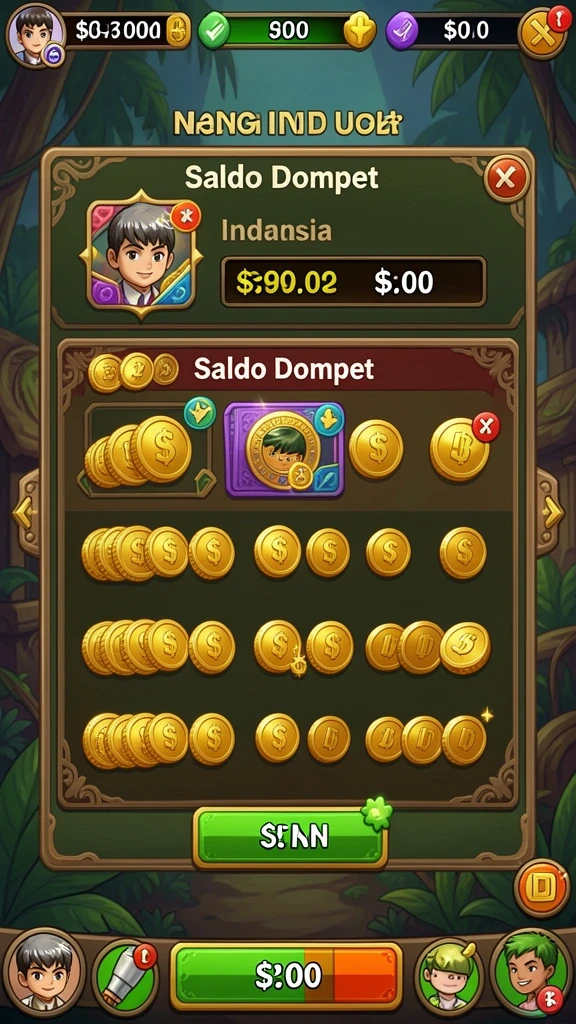Tap the purple gem icon in top bar
This screenshot has height=1024, width=576.
pyautogui.click(x=402, y=31)
